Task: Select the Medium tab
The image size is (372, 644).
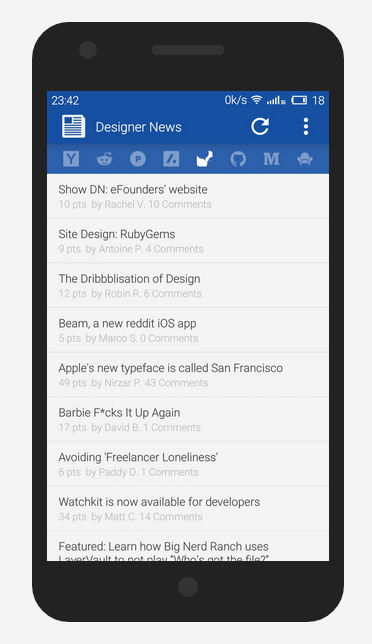Action: 271,159
